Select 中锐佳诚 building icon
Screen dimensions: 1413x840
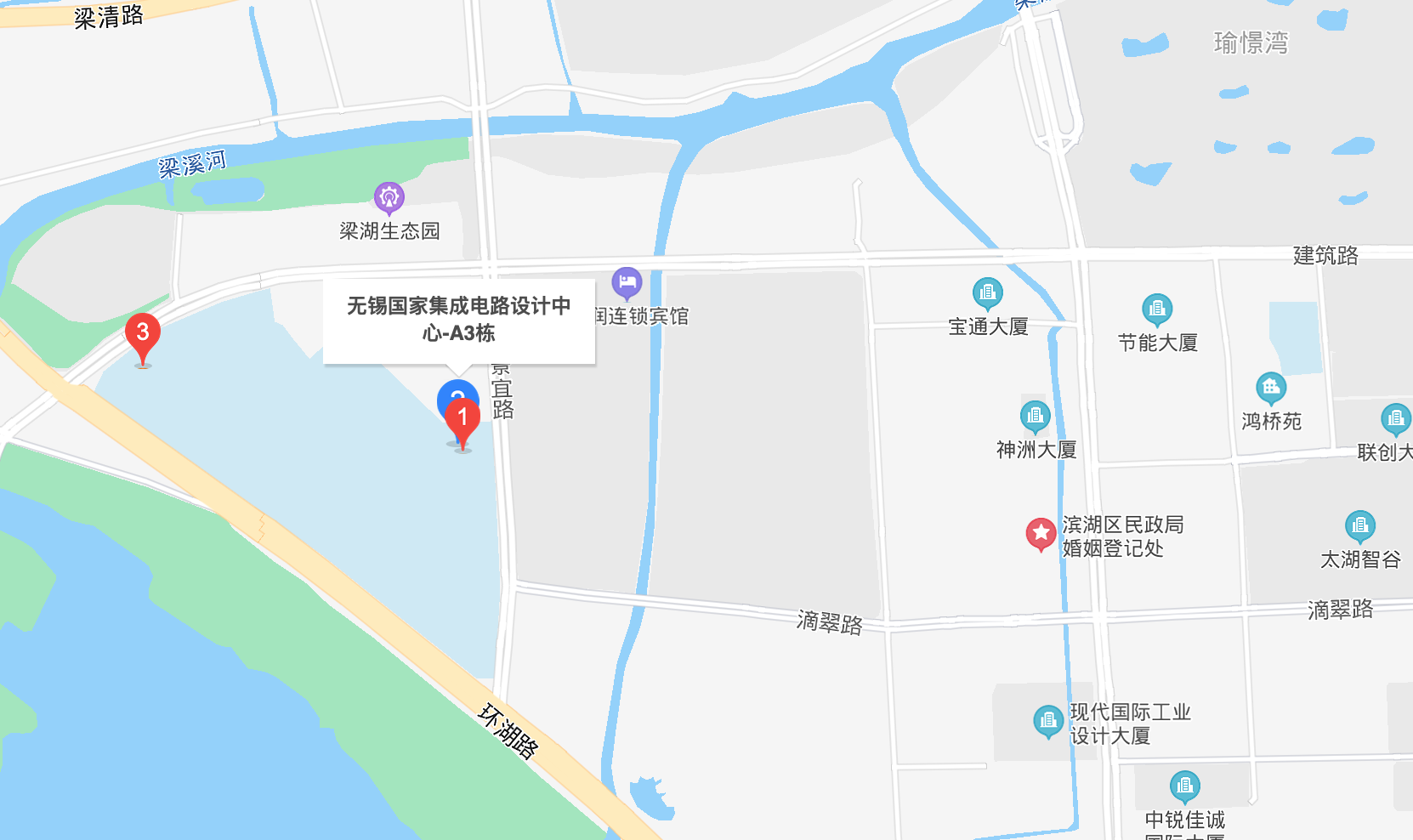click(x=1184, y=786)
